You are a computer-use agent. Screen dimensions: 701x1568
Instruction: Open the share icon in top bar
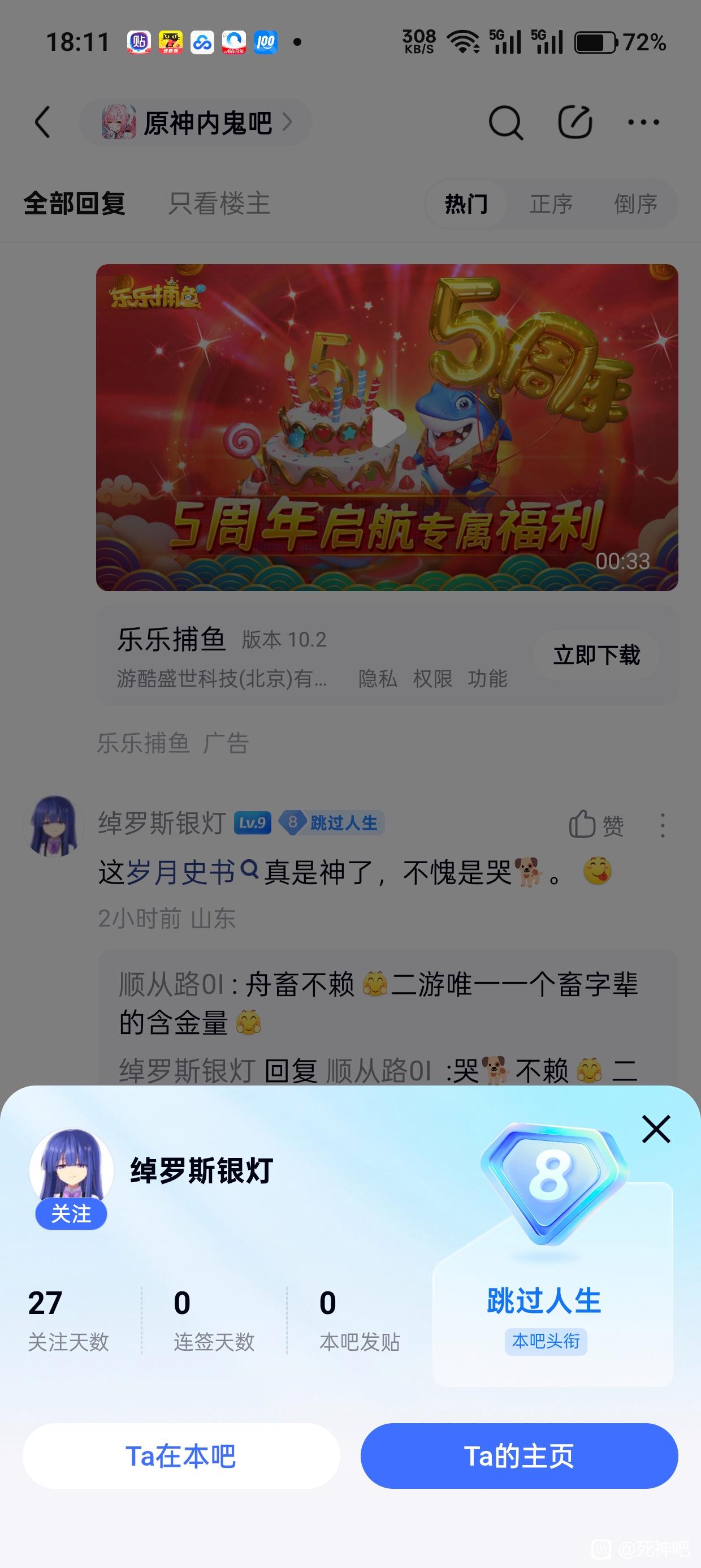[x=575, y=122]
